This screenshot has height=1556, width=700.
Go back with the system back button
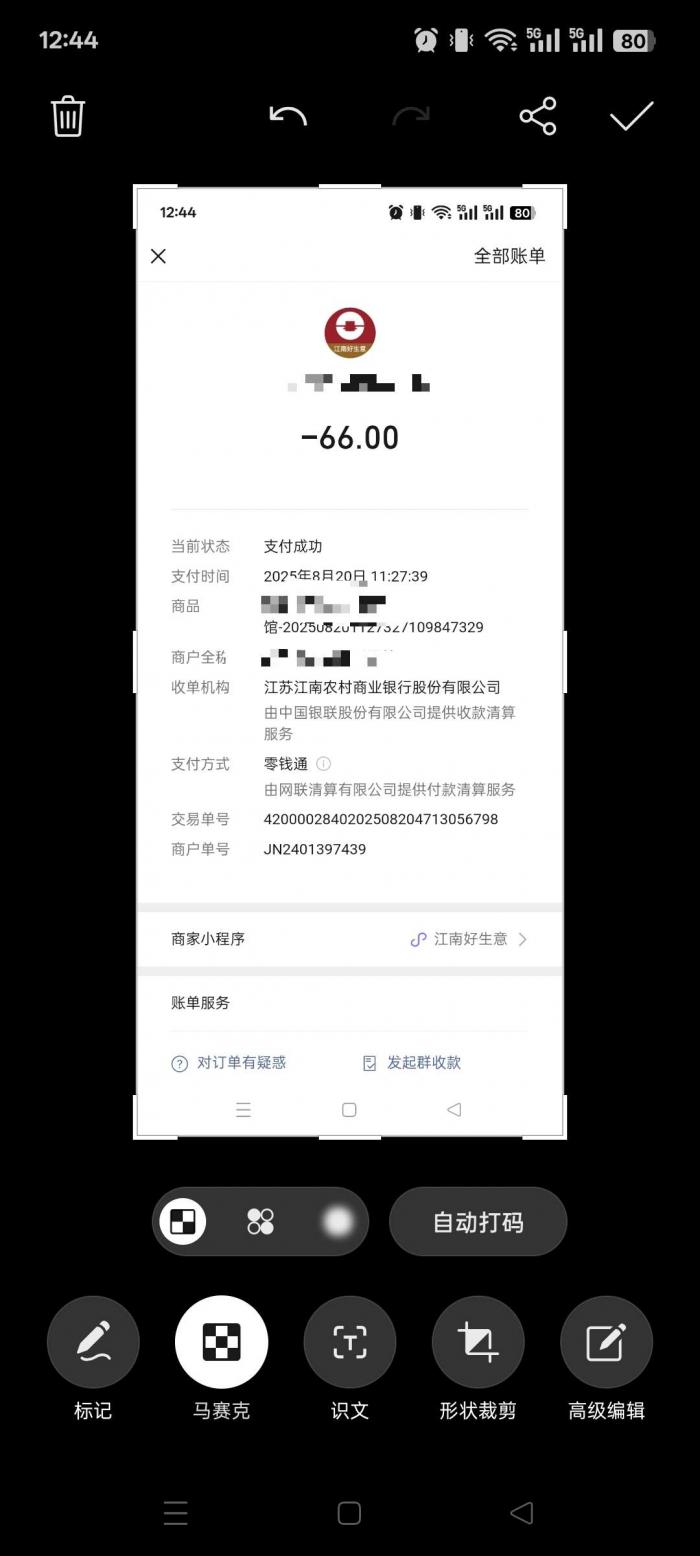(521, 1513)
